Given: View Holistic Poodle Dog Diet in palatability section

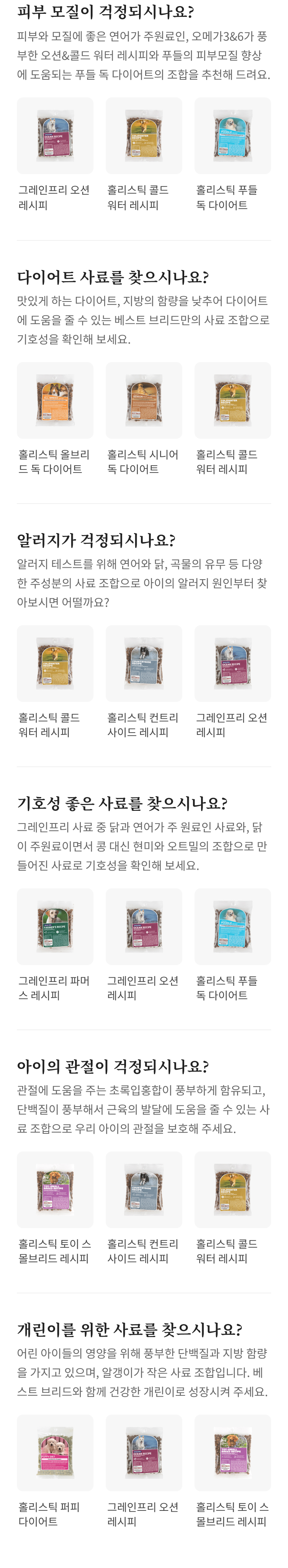Looking at the screenshot, I should (232, 926).
